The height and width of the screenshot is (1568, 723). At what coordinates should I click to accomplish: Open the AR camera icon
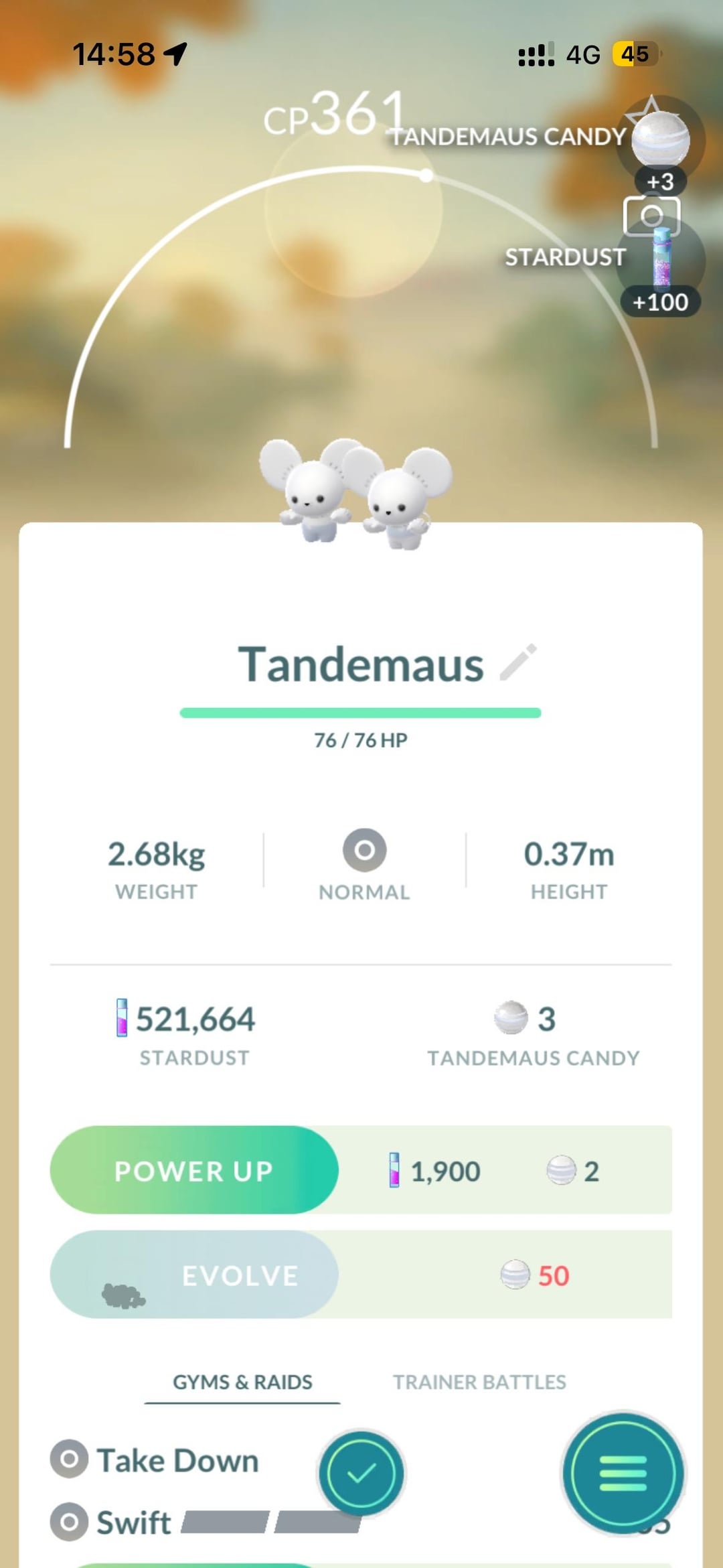point(651,216)
